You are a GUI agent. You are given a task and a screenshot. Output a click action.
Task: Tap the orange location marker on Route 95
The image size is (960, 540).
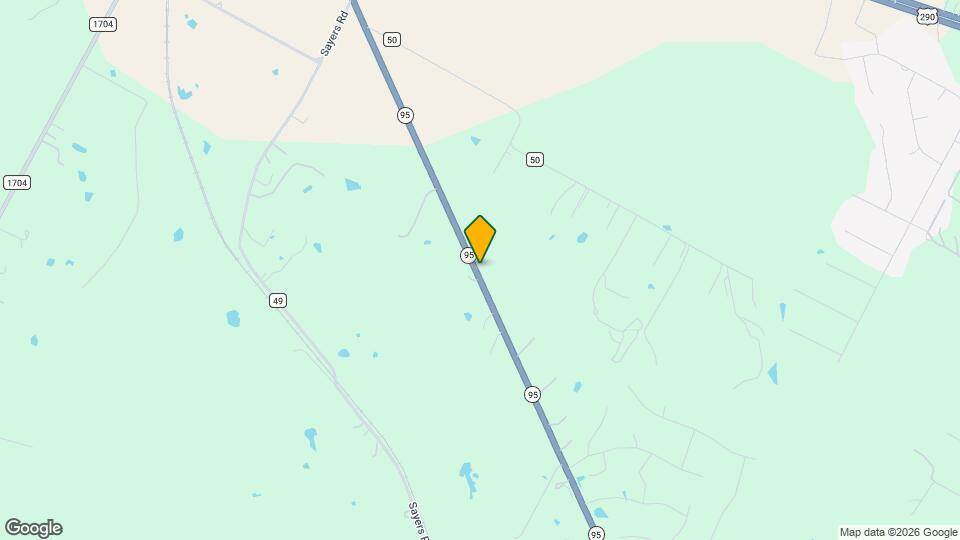pyautogui.click(x=480, y=238)
